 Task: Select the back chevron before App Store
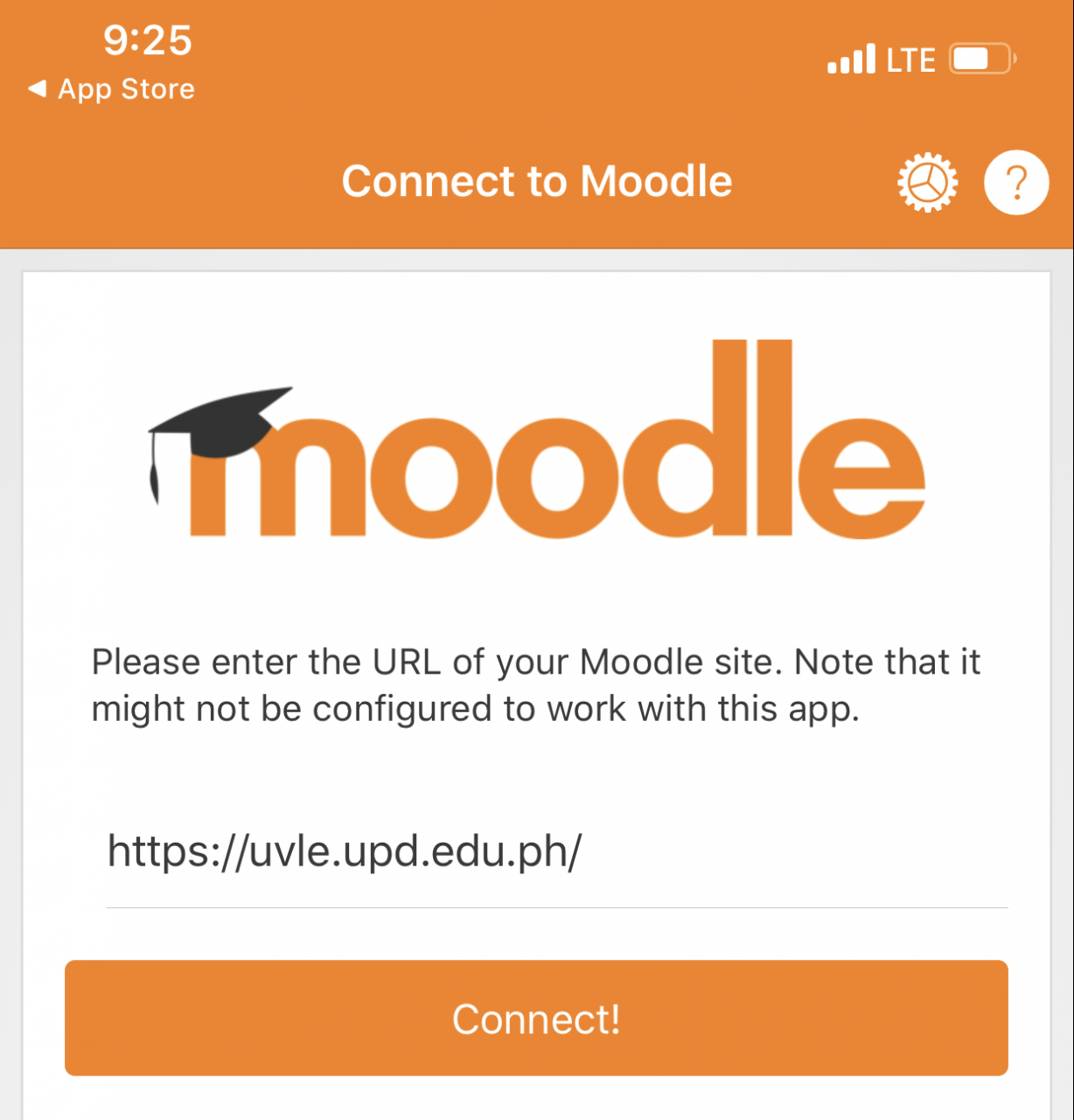coord(37,88)
